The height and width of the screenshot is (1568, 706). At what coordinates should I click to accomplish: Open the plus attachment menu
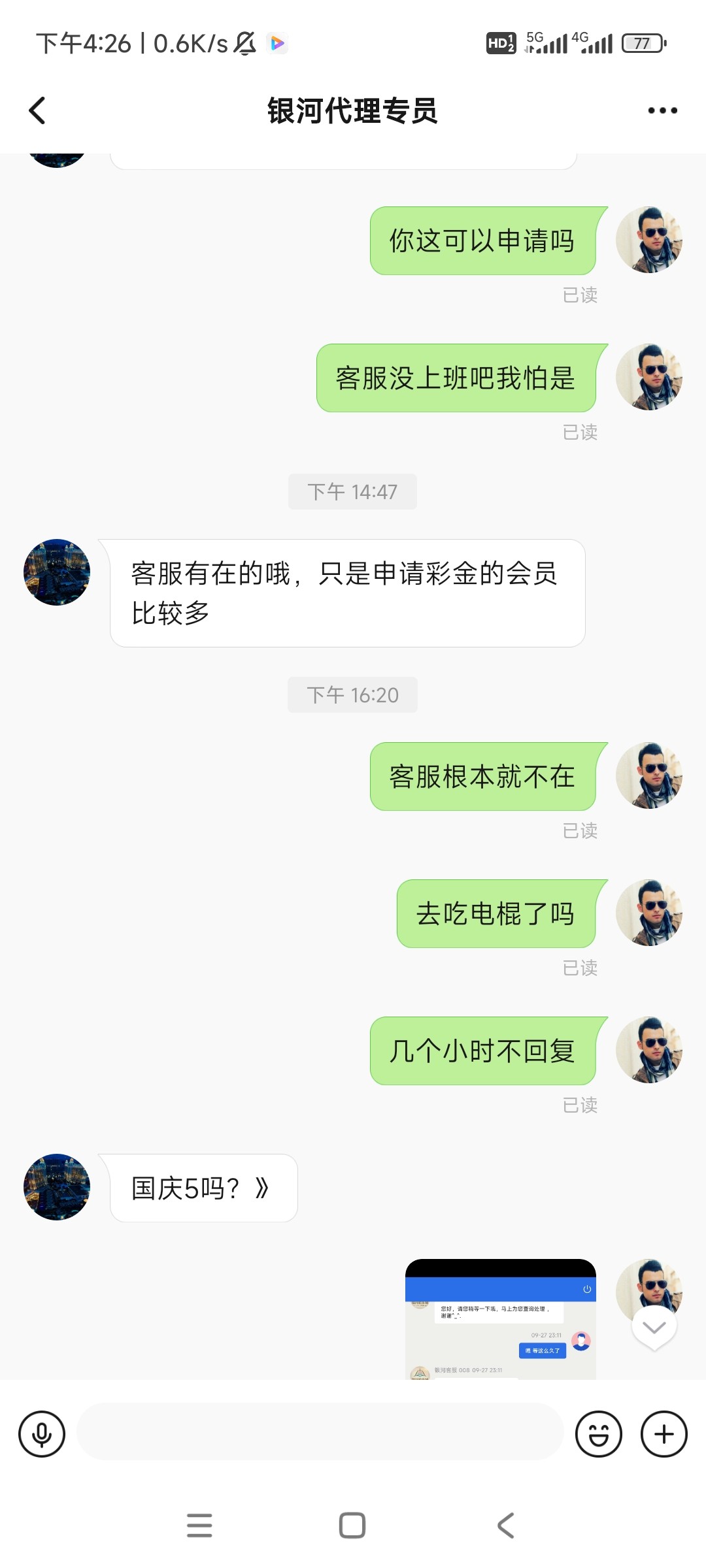pos(664,1434)
